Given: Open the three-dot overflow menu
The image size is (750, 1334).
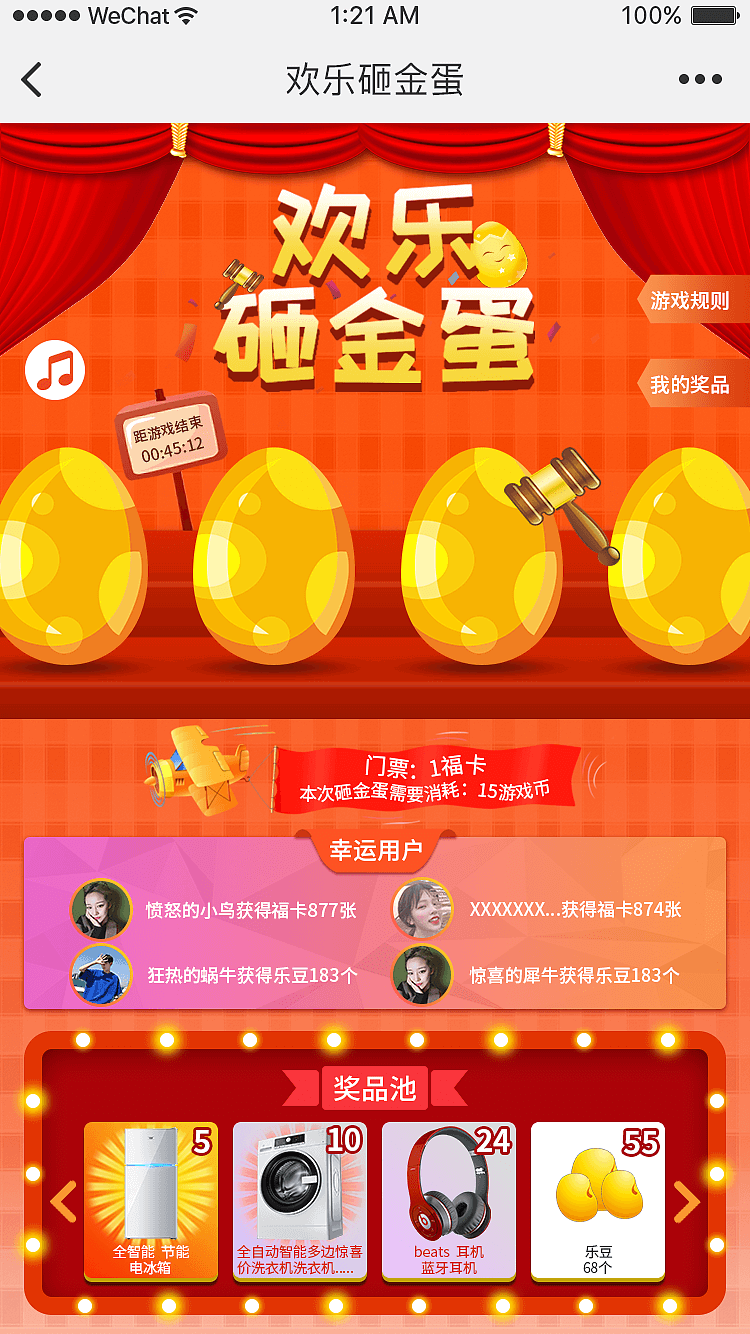Looking at the screenshot, I should tap(699, 80).
